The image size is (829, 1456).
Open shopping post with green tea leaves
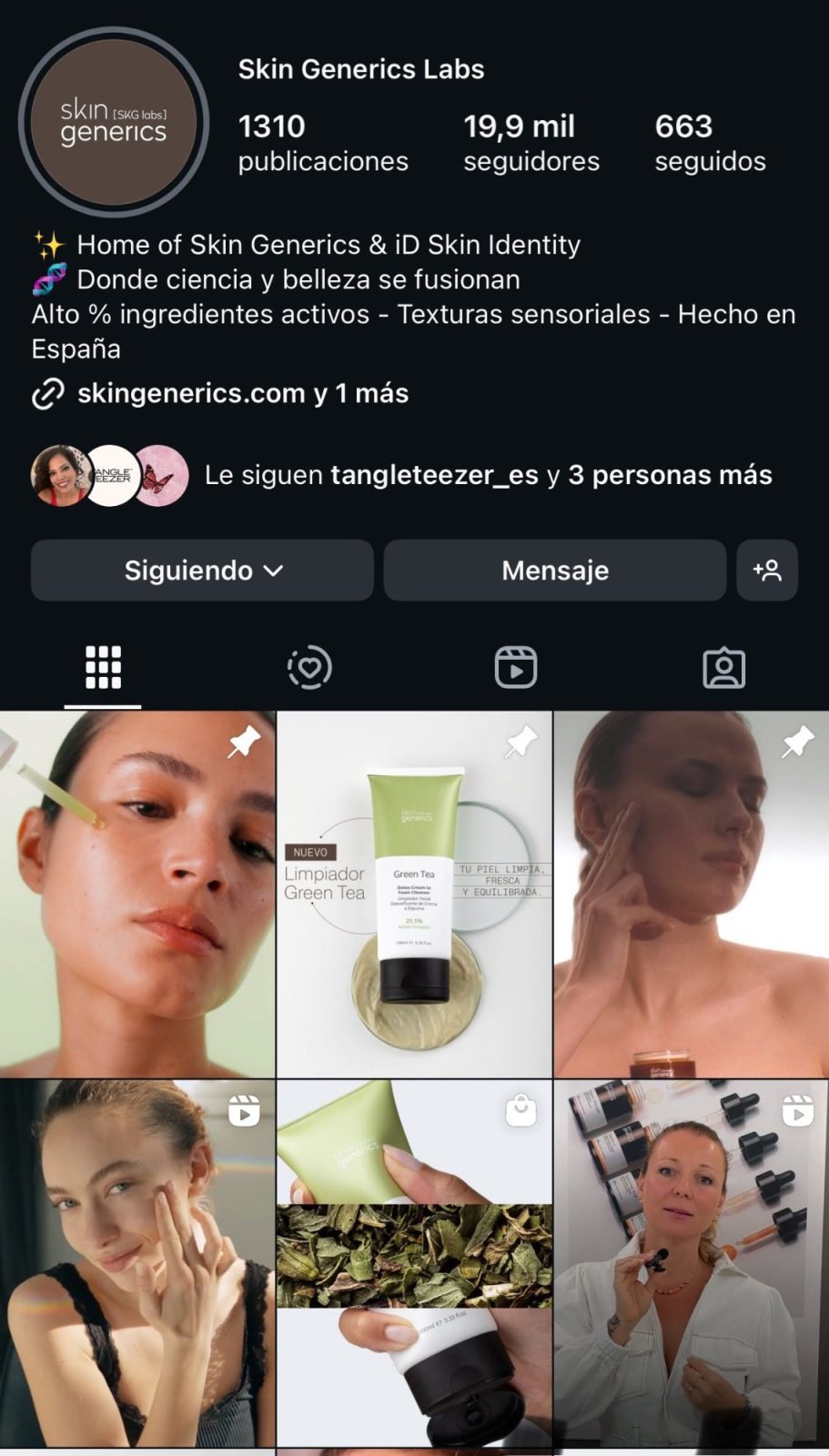click(x=414, y=1263)
